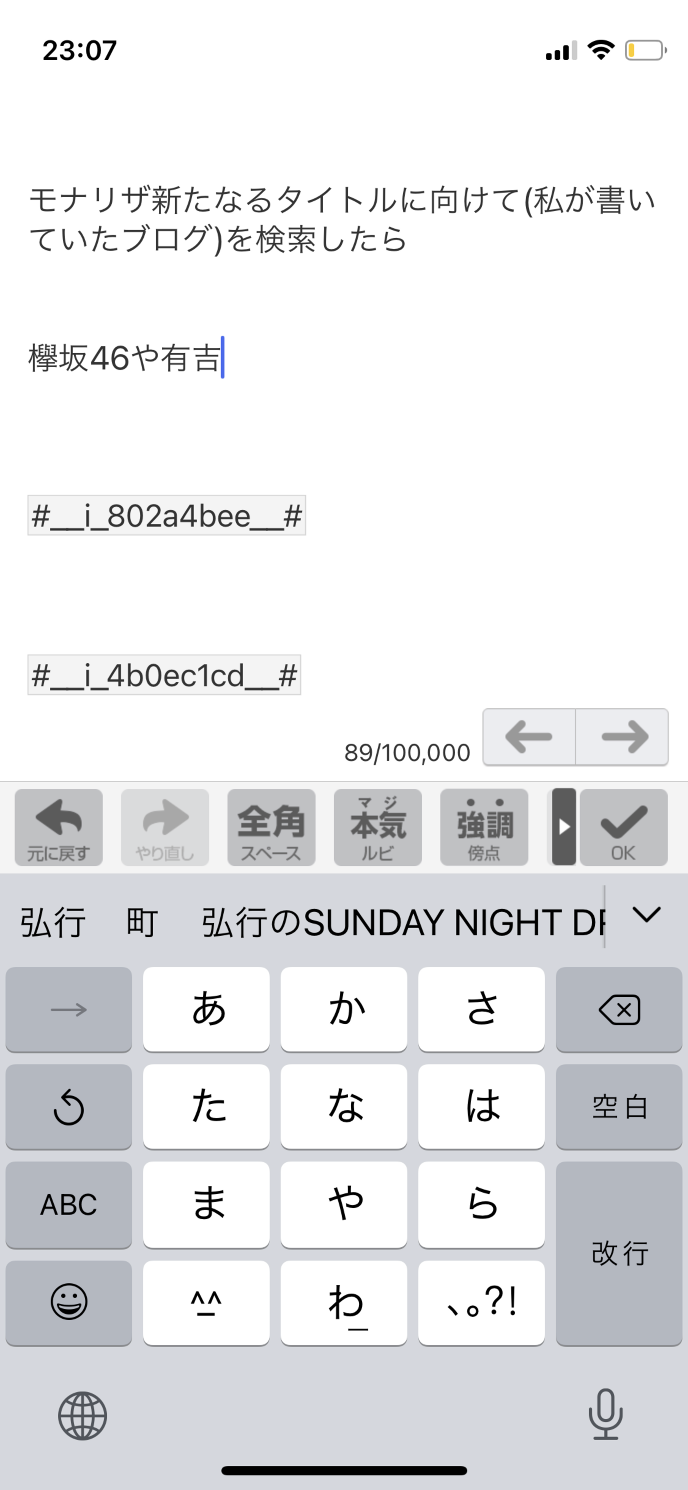Image resolution: width=688 pixels, height=1490 pixels.
Task: Tap the 元に戻す undo button
Action: coord(59,827)
